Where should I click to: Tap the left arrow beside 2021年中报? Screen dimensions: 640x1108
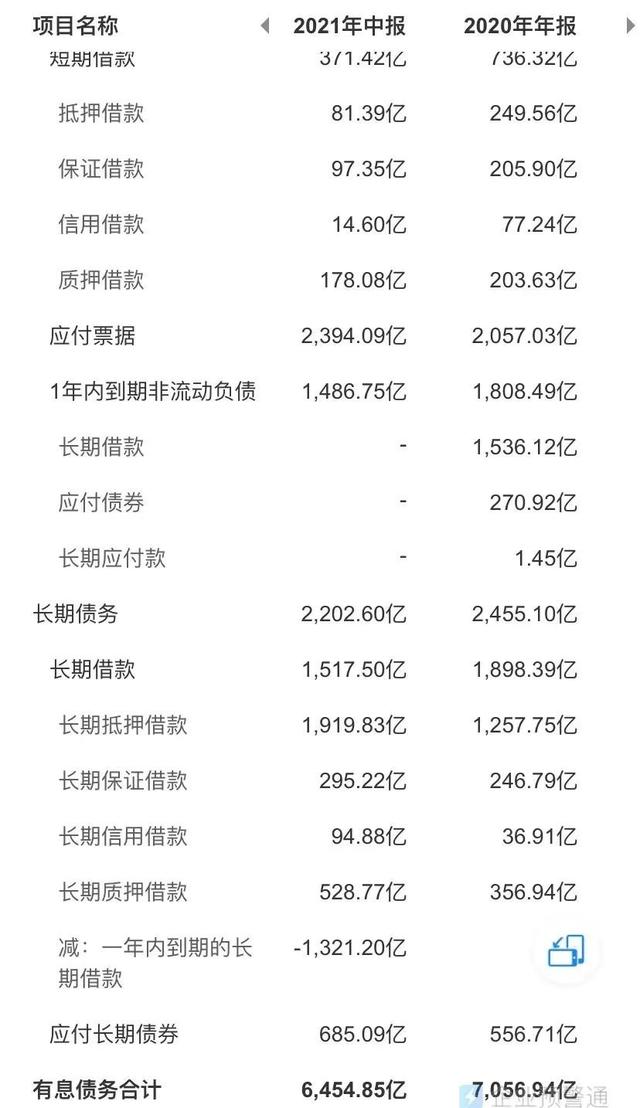click(265, 26)
